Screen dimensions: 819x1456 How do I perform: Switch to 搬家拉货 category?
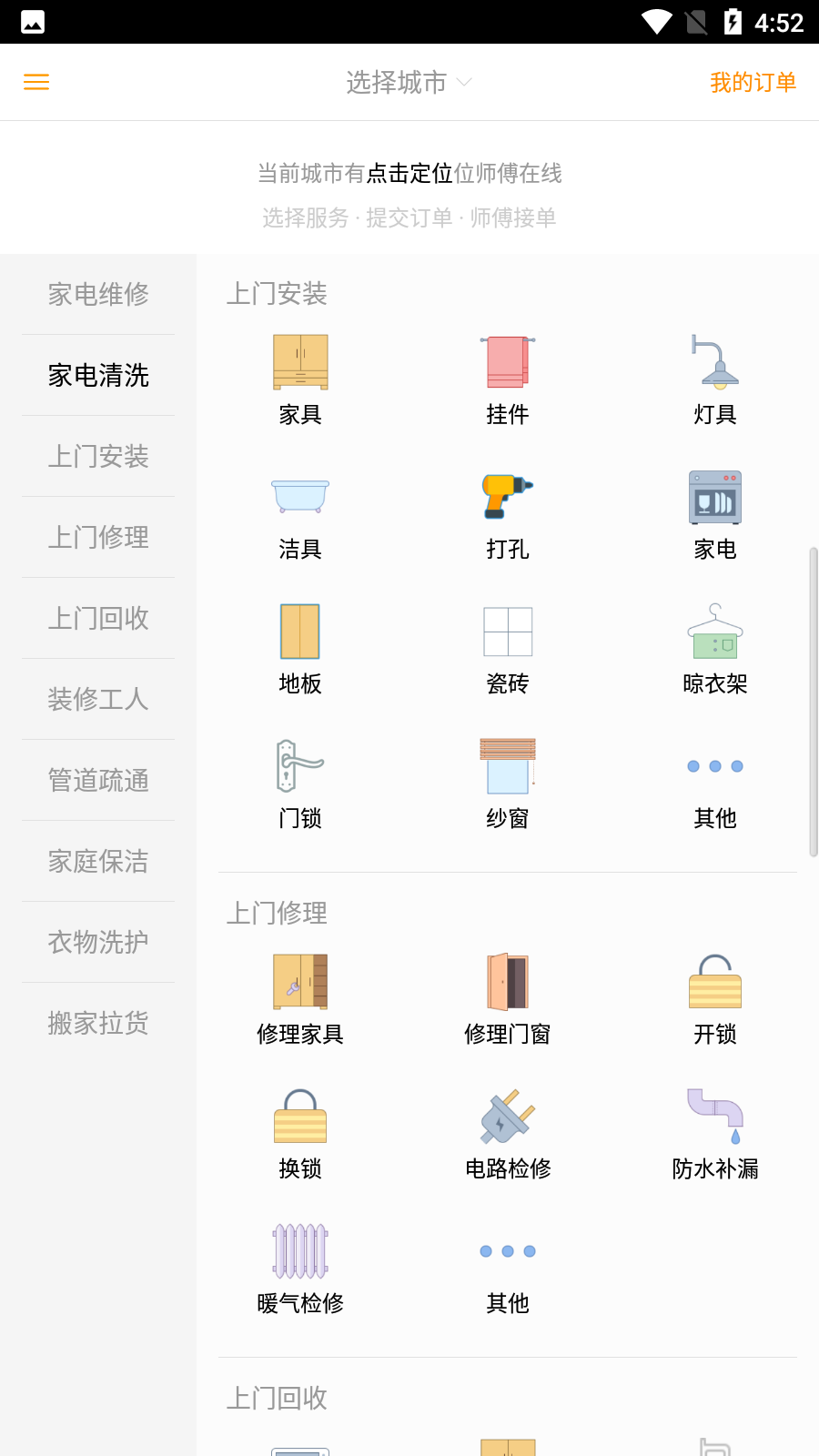98,1023
